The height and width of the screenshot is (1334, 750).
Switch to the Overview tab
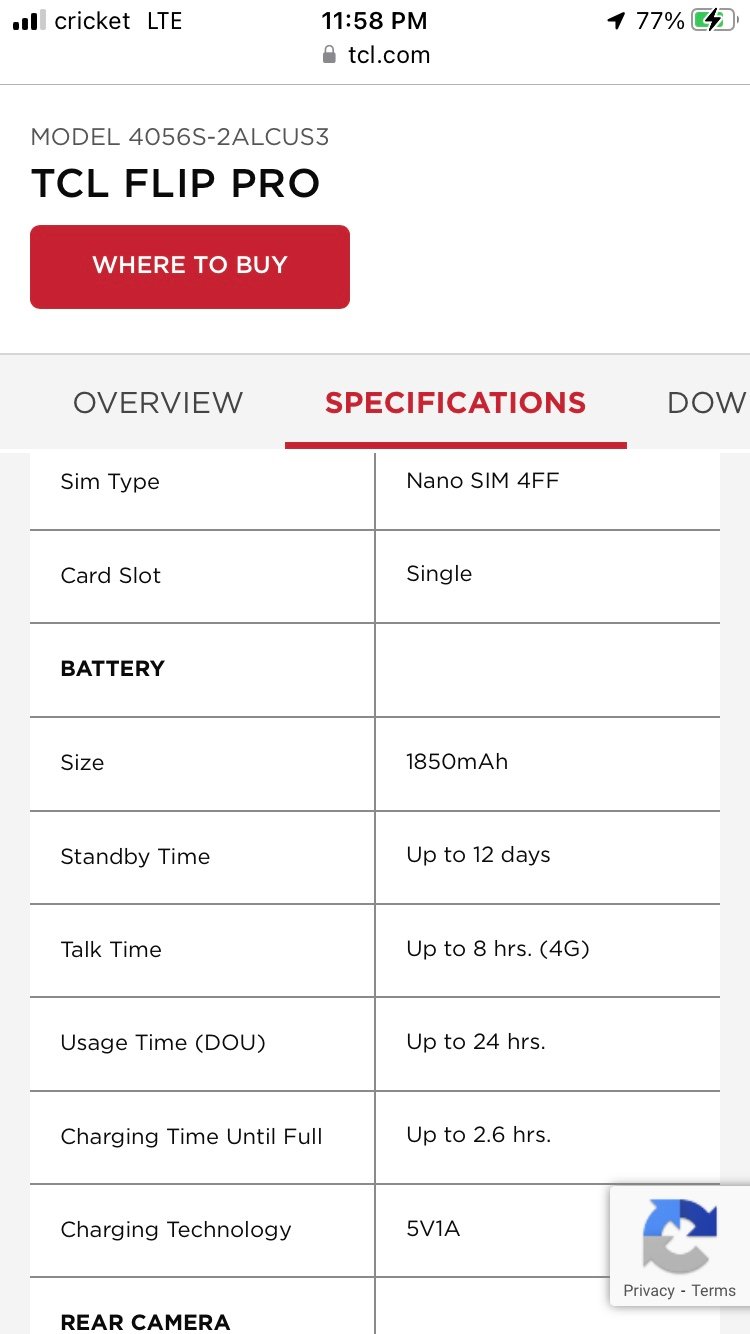tap(158, 402)
